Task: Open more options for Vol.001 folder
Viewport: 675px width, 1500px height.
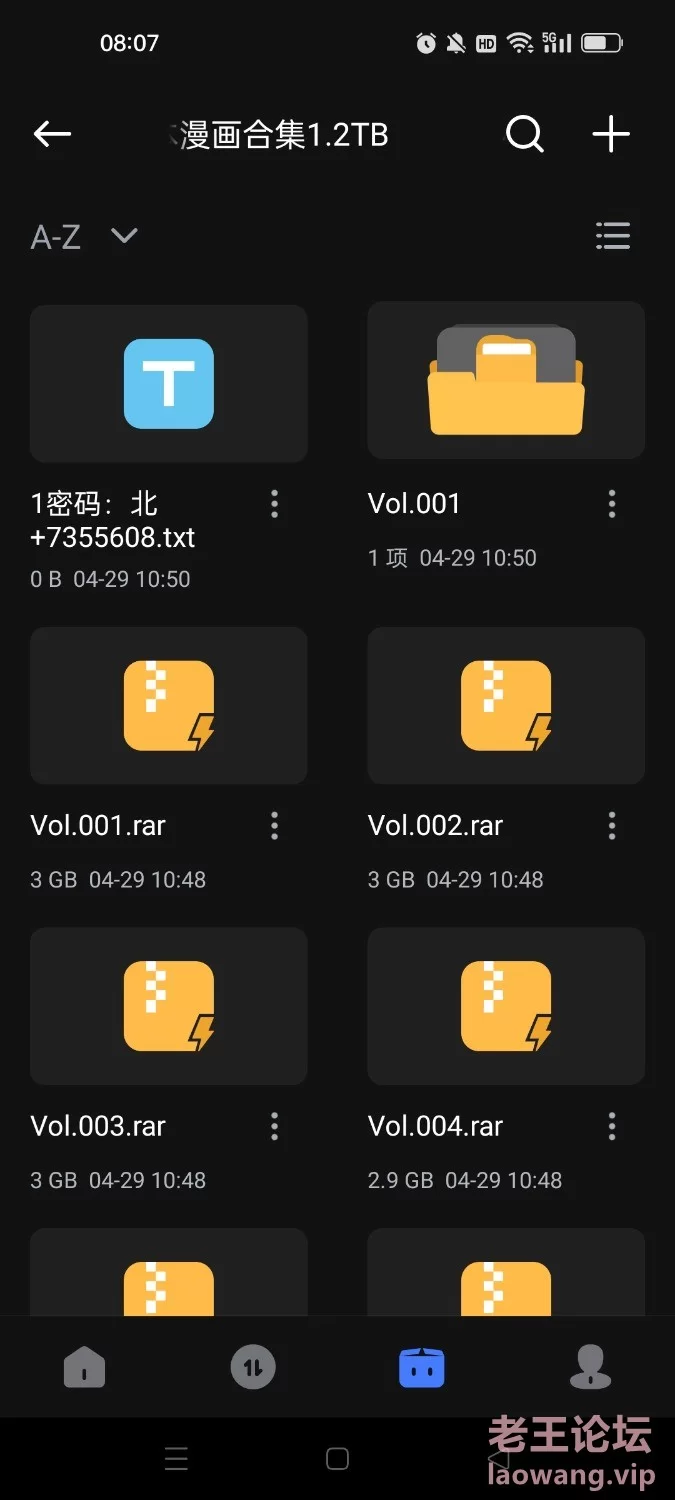Action: [612, 503]
